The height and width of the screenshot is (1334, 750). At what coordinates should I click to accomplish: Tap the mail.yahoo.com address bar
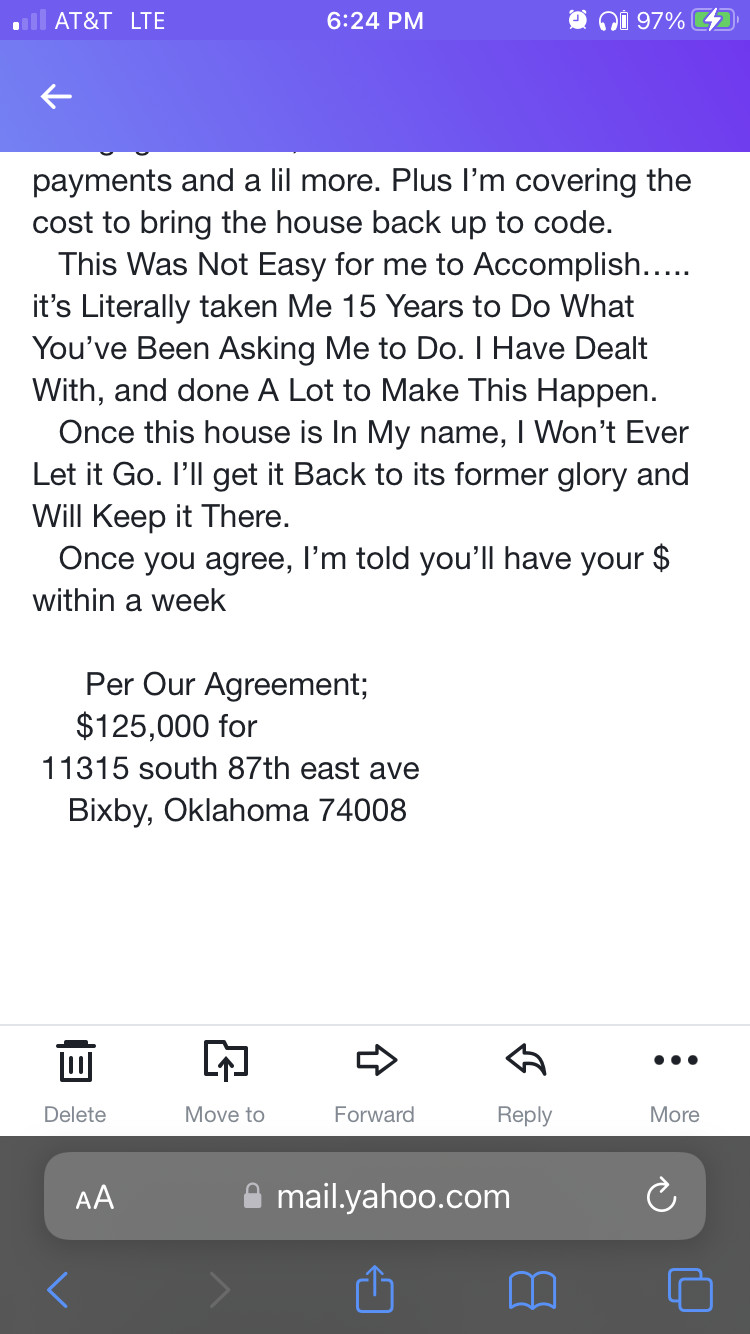375,1196
